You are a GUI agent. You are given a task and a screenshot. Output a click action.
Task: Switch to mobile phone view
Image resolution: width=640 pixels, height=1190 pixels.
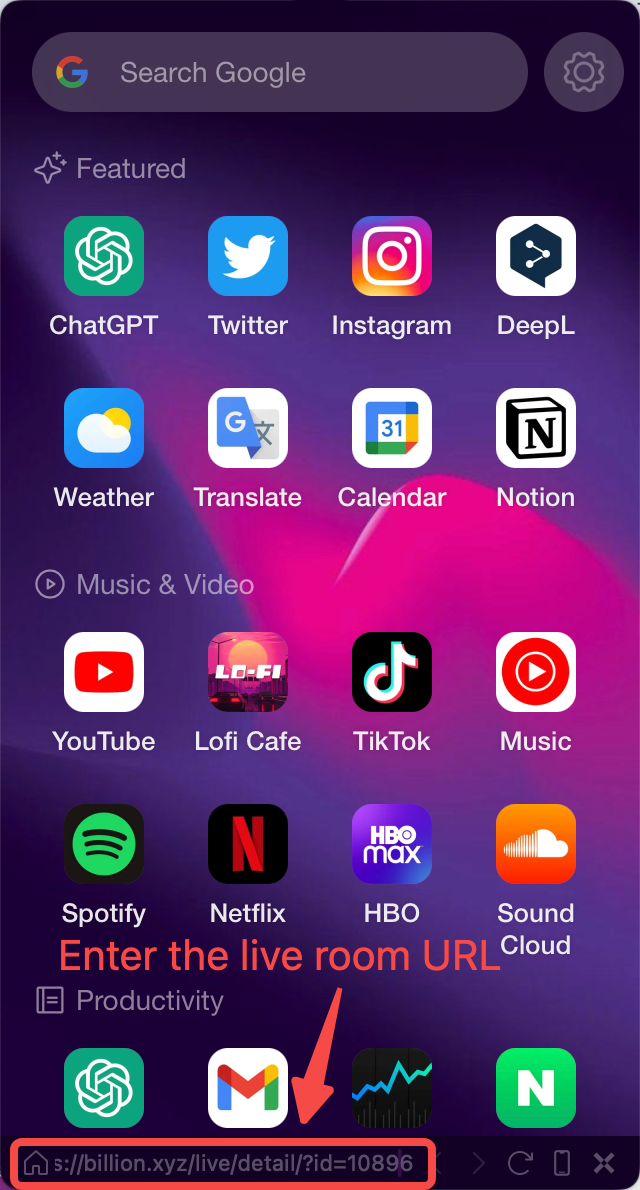(x=562, y=1163)
